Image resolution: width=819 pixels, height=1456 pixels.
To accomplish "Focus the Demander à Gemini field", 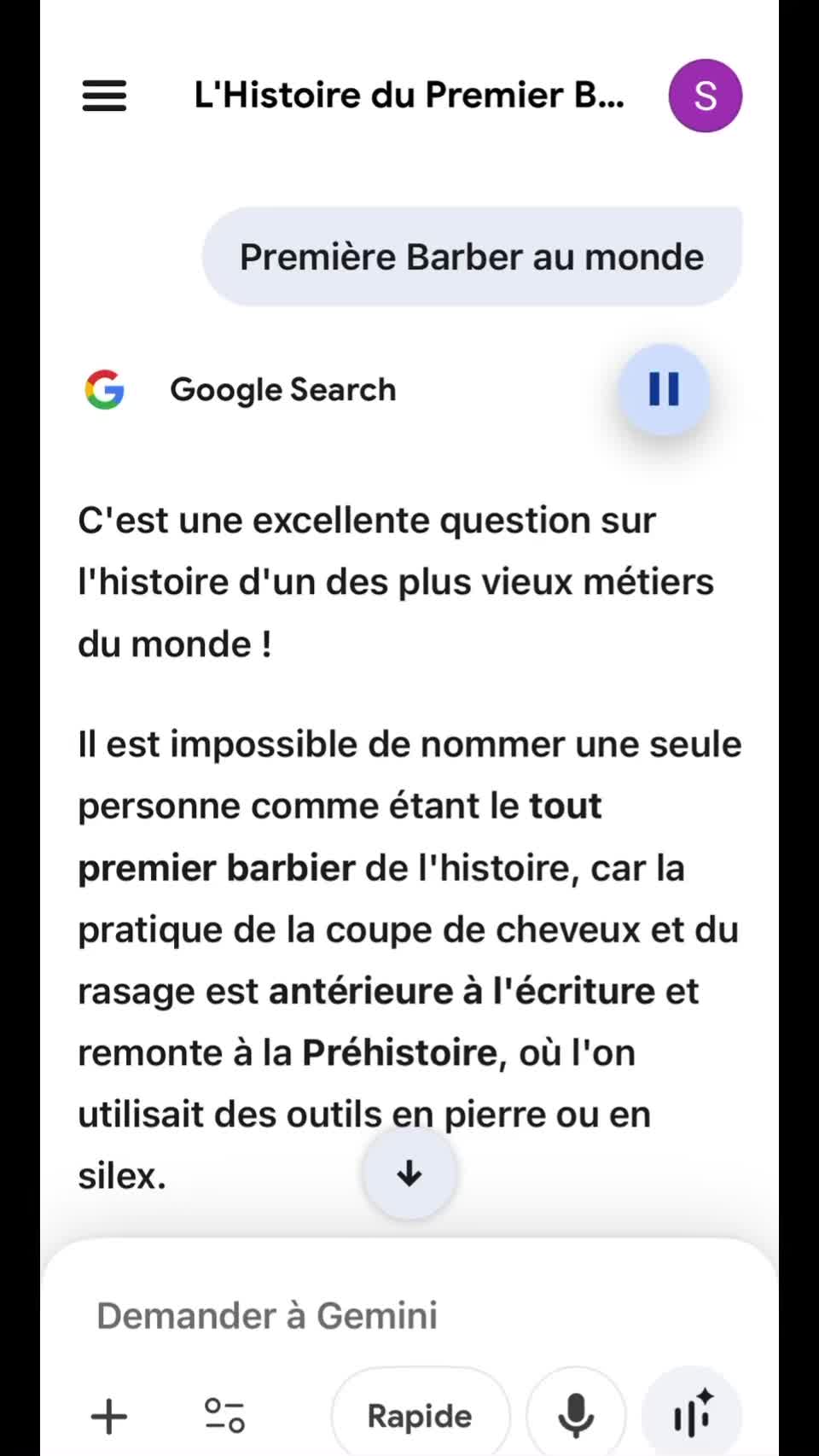I will point(409,1315).
